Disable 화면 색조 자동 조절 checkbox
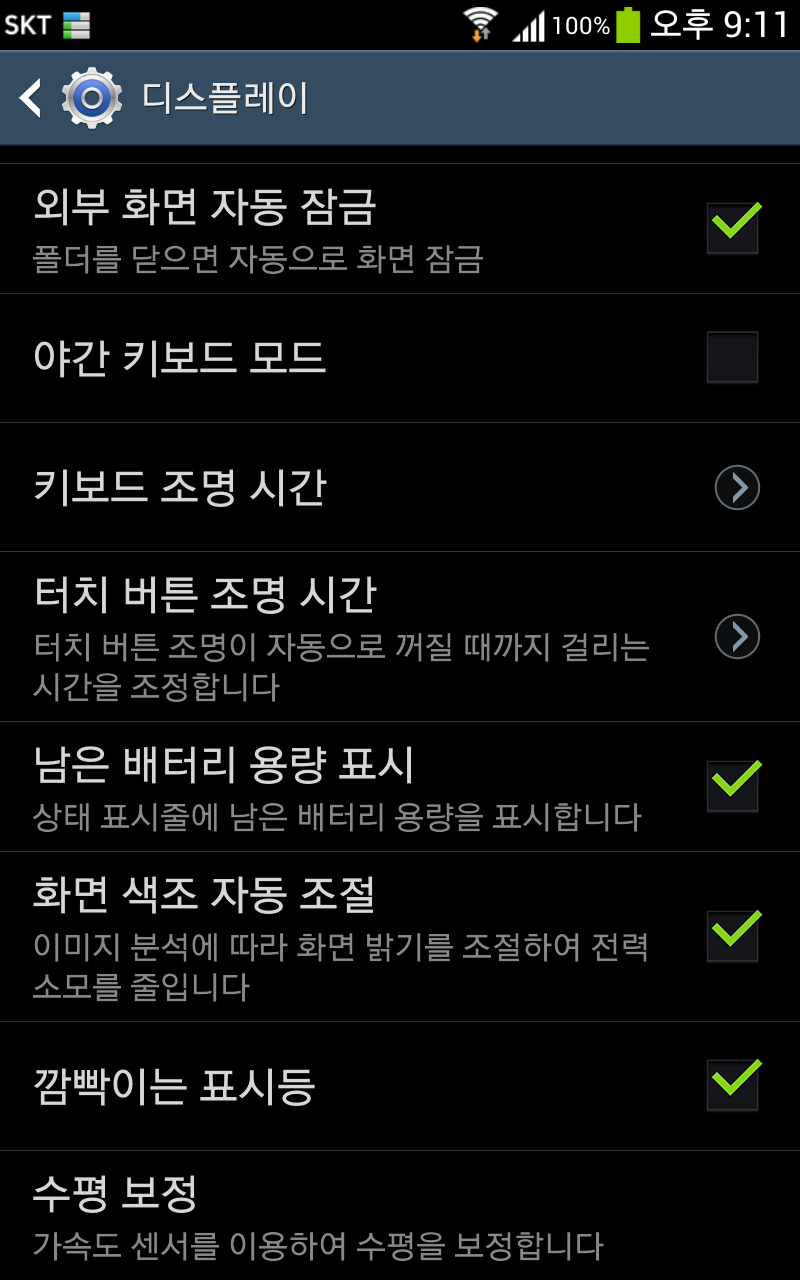Image resolution: width=800 pixels, height=1280 pixels. click(732, 936)
